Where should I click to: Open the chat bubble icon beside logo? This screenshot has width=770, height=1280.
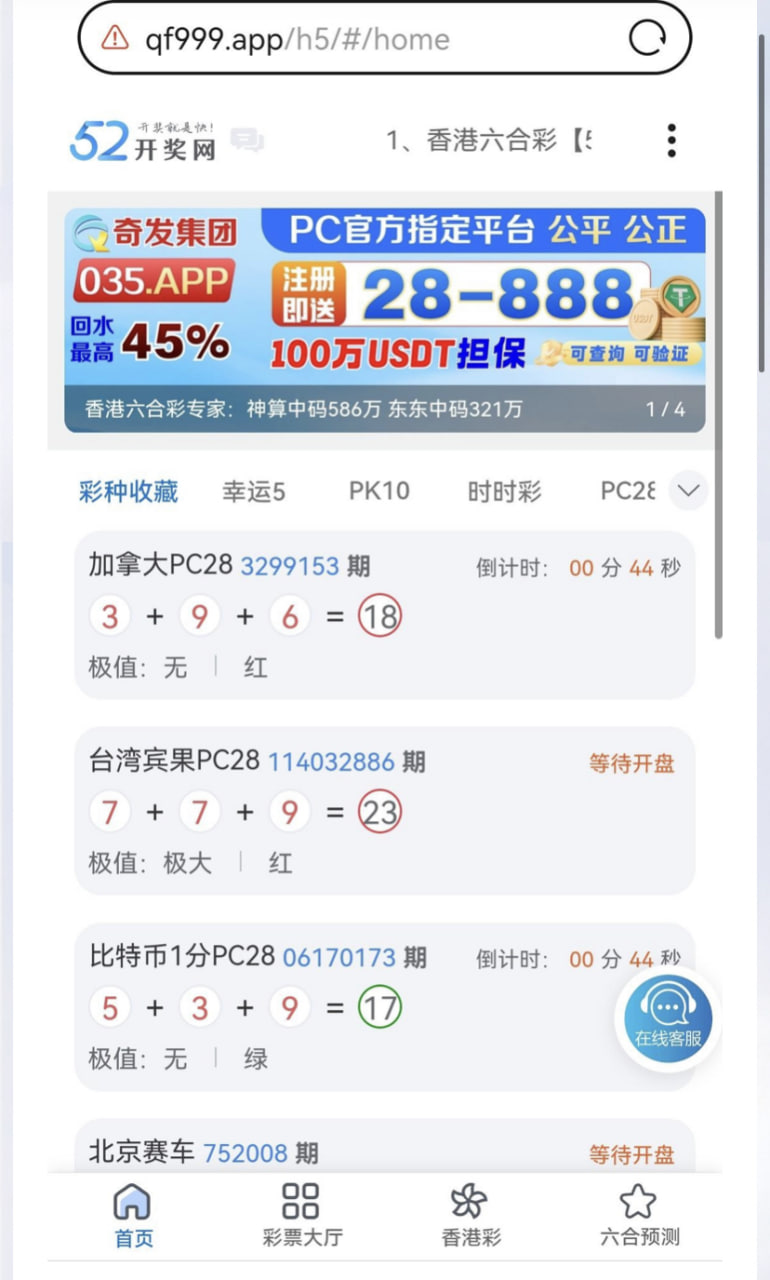[x=247, y=141]
